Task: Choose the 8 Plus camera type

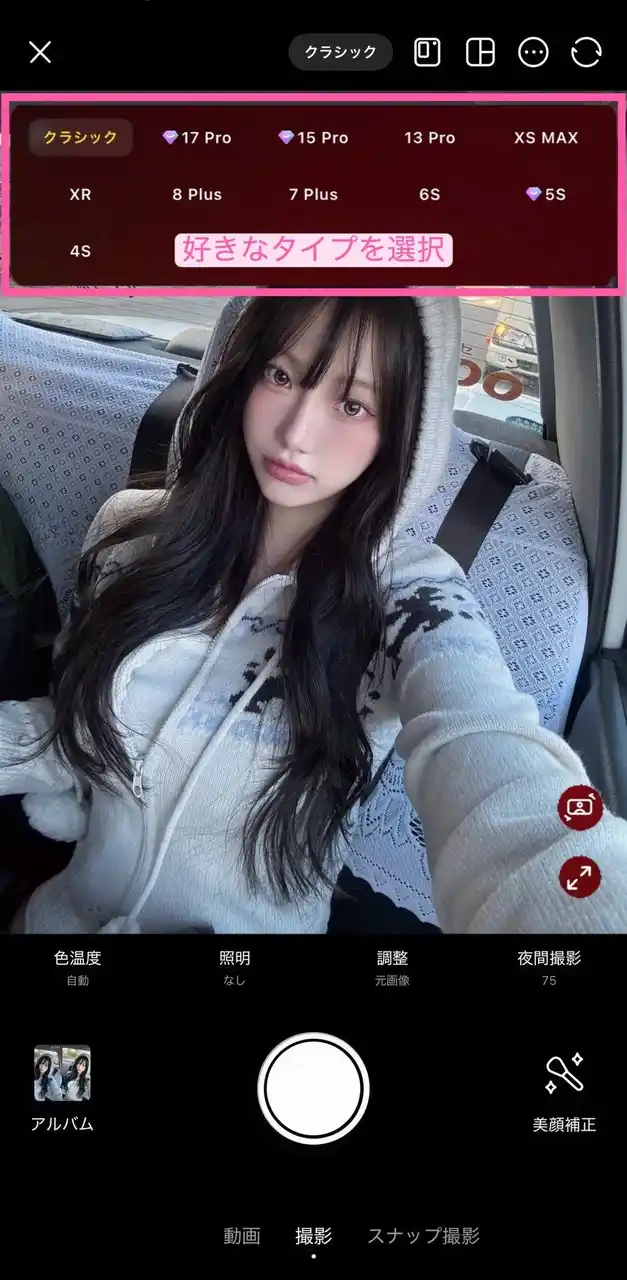Action: coord(197,194)
